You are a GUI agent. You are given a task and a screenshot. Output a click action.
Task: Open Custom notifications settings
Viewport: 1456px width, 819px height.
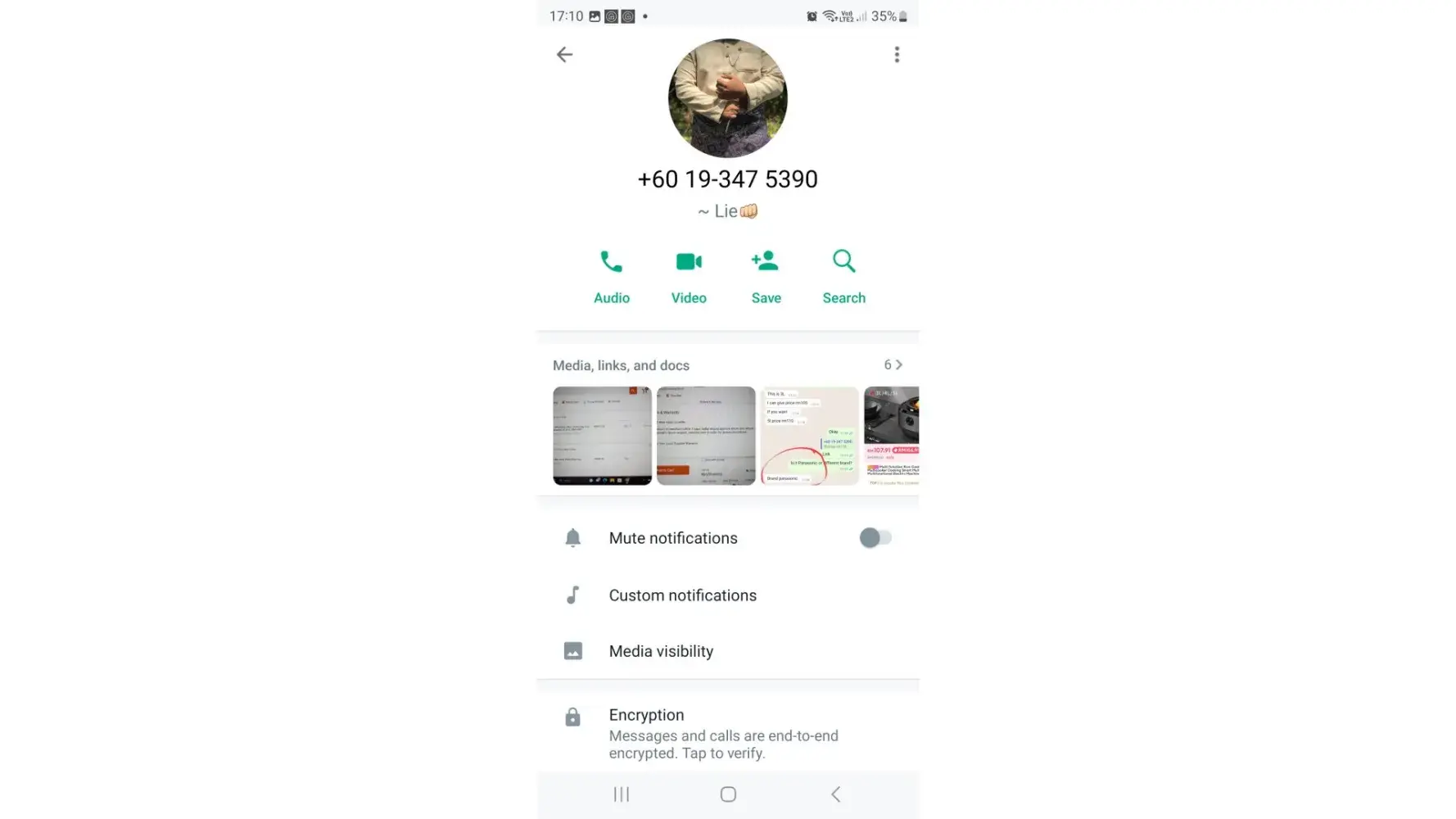682,595
